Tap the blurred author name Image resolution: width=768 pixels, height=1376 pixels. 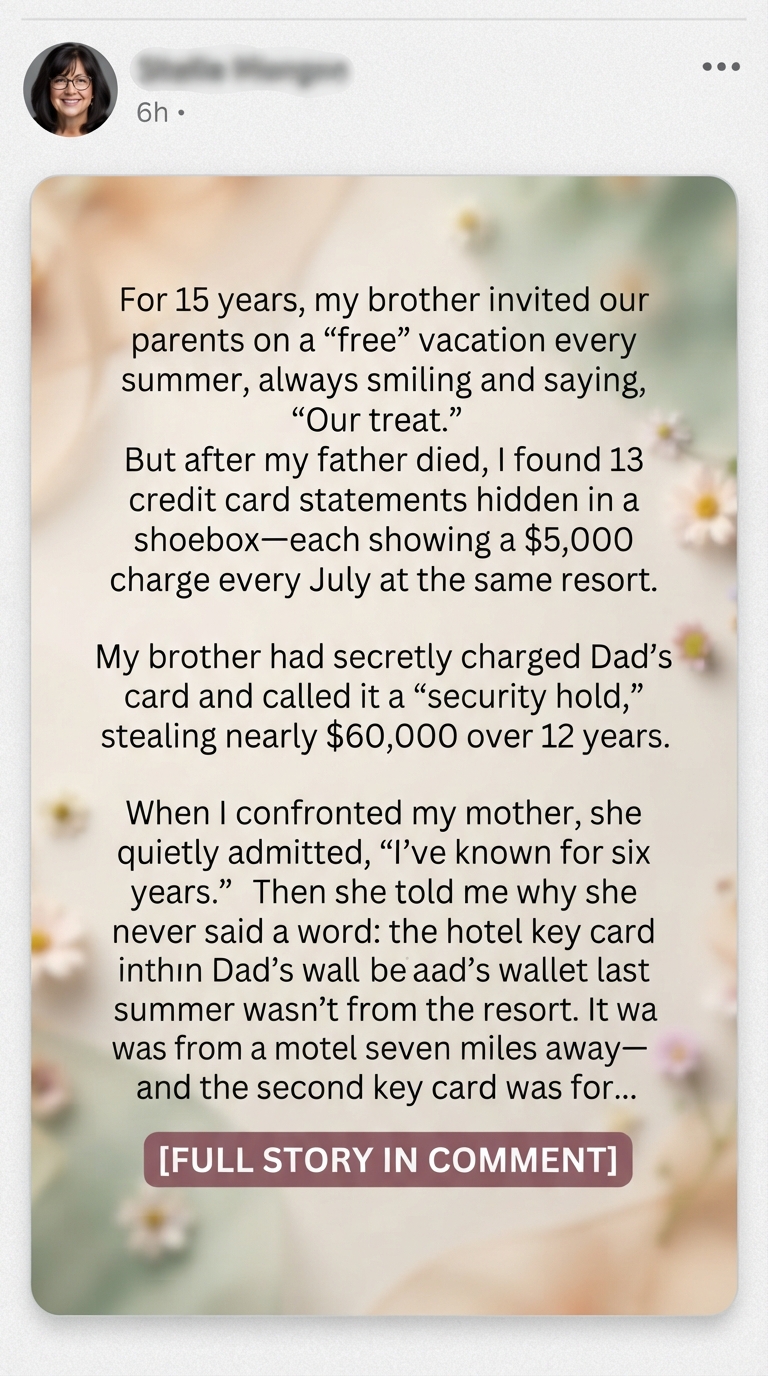243,70
